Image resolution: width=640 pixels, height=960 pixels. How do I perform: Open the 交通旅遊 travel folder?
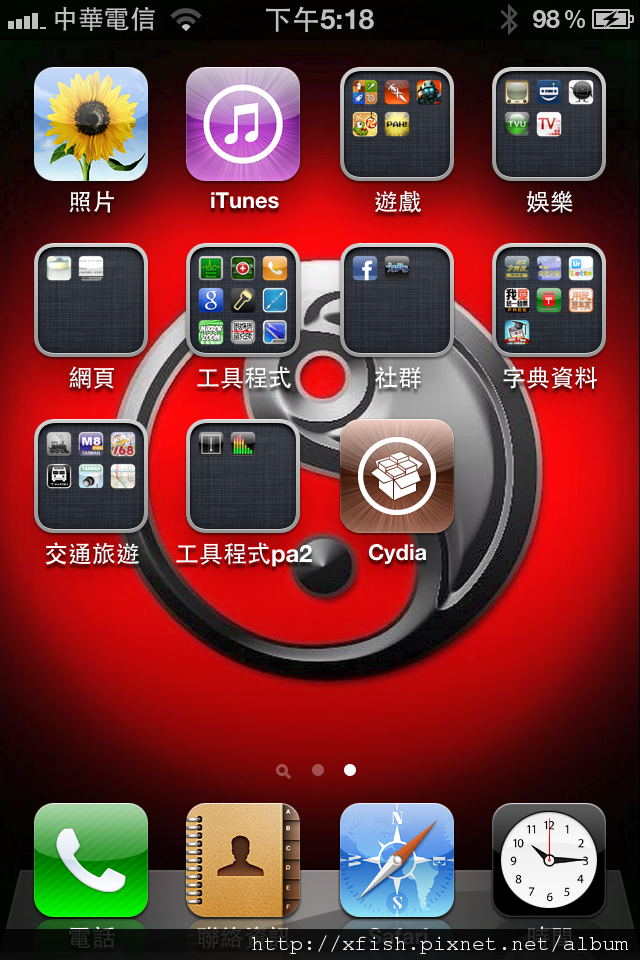tap(91, 476)
